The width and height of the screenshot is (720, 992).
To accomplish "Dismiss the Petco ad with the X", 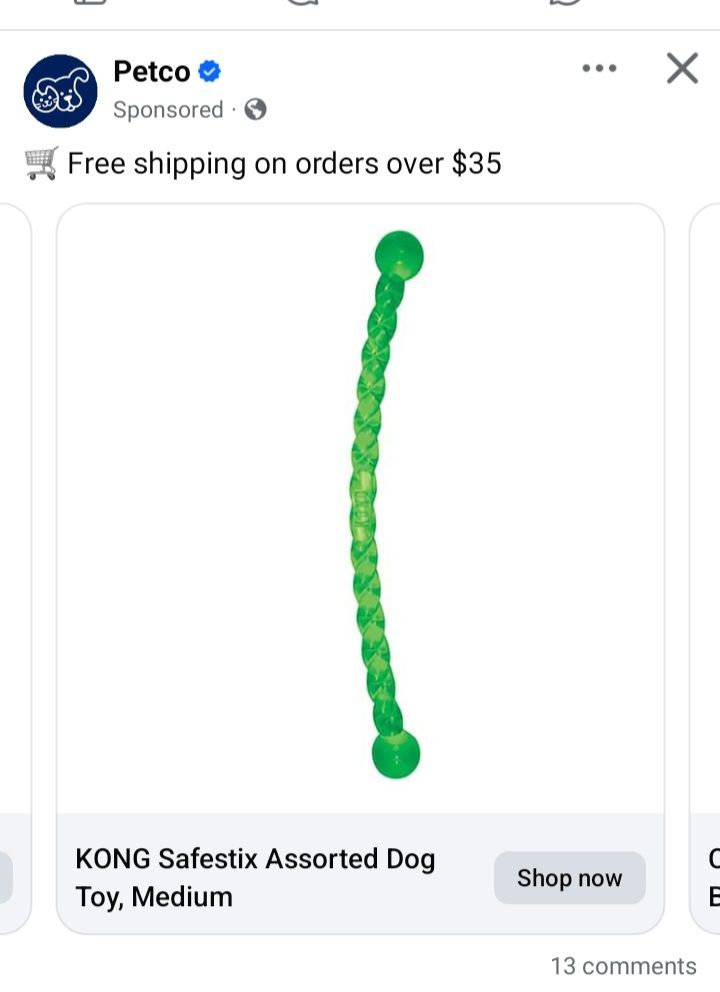I will (x=682, y=68).
